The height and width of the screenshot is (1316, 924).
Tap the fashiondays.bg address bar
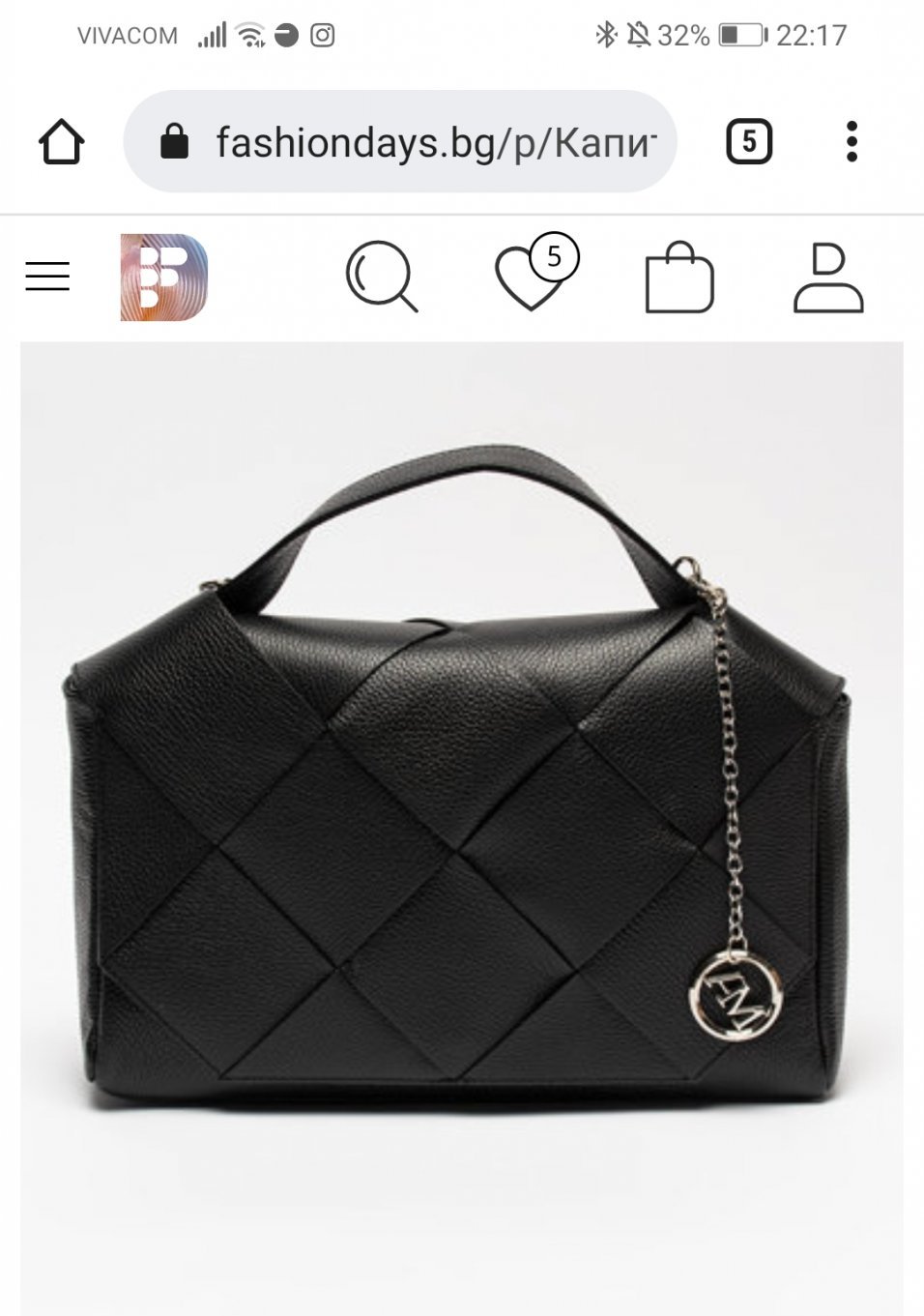pyautogui.click(x=416, y=142)
